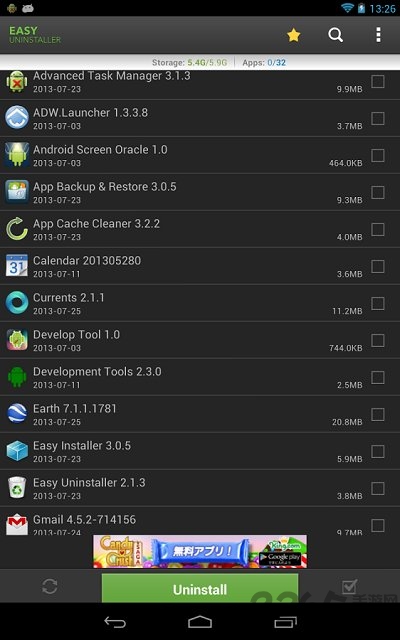Mark App Backup & Restore for uninstall
The image size is (400, 640).
coord(378,192)
